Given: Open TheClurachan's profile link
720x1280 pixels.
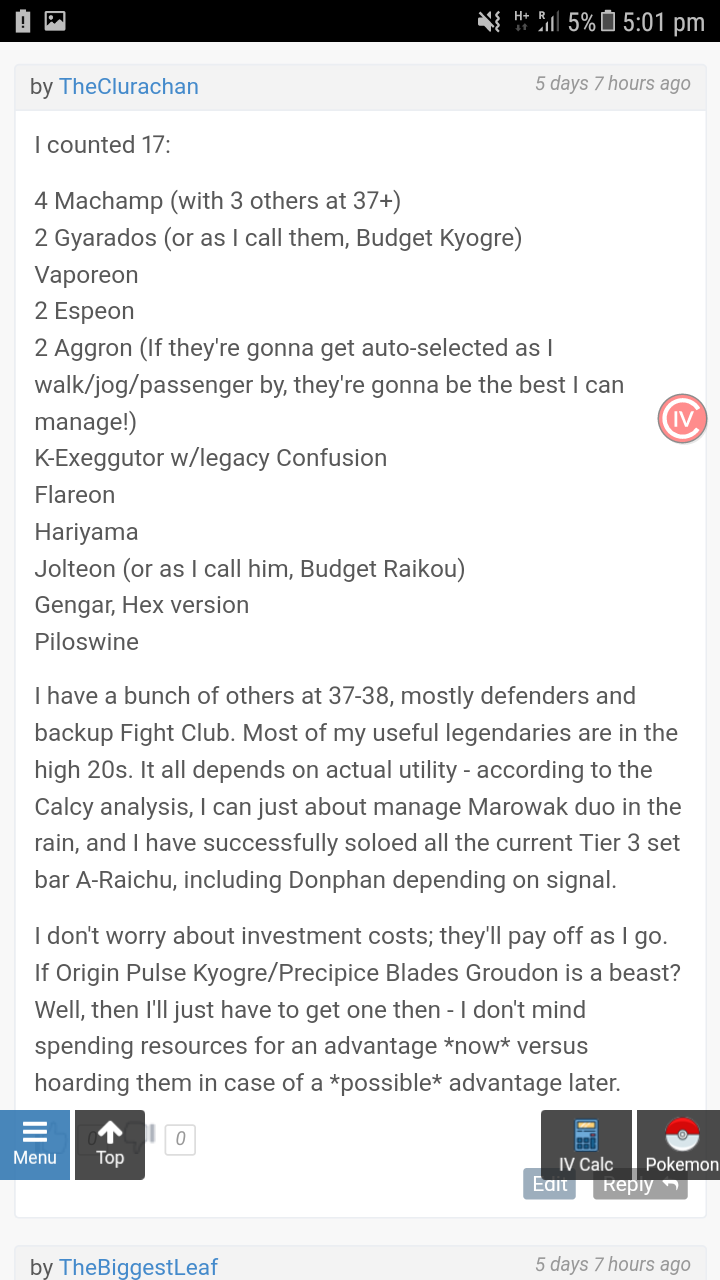Looking at the screenshot, I should 128,87.
